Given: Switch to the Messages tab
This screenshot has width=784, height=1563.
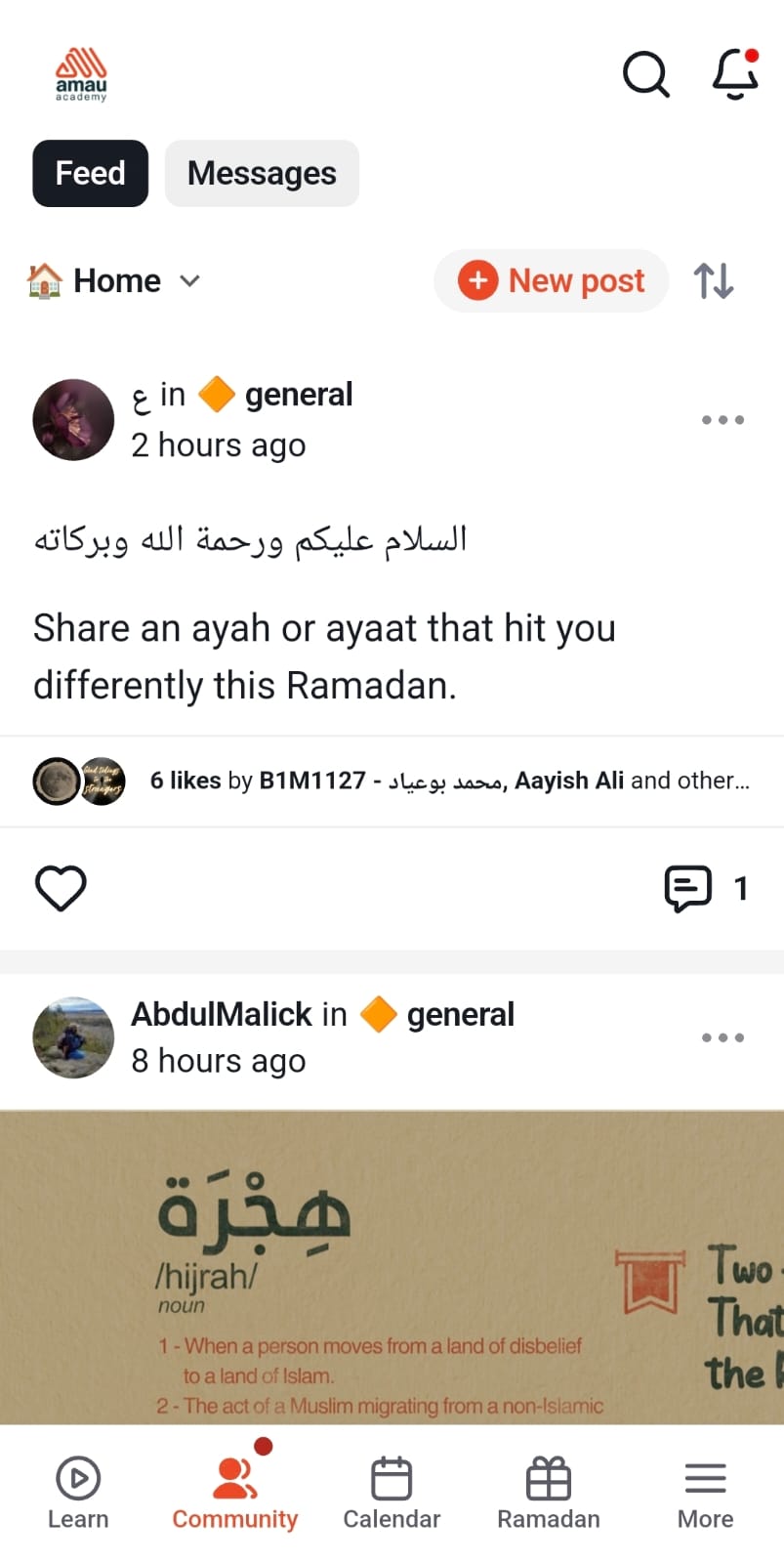Looking at the screenshot, I should tap(262, 174).
